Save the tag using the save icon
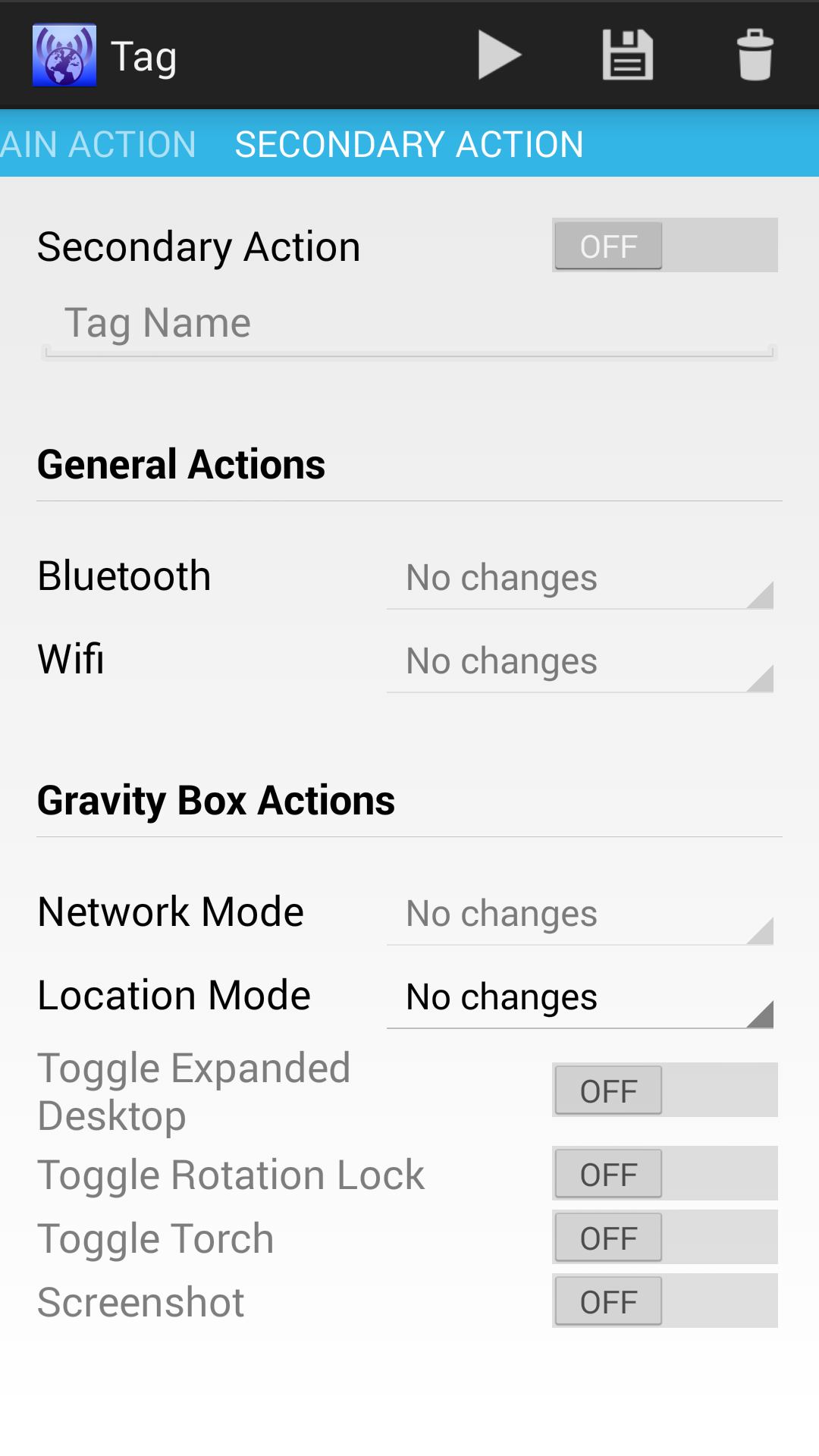Screen dimensions: 819x1456 tap(626, 54)
